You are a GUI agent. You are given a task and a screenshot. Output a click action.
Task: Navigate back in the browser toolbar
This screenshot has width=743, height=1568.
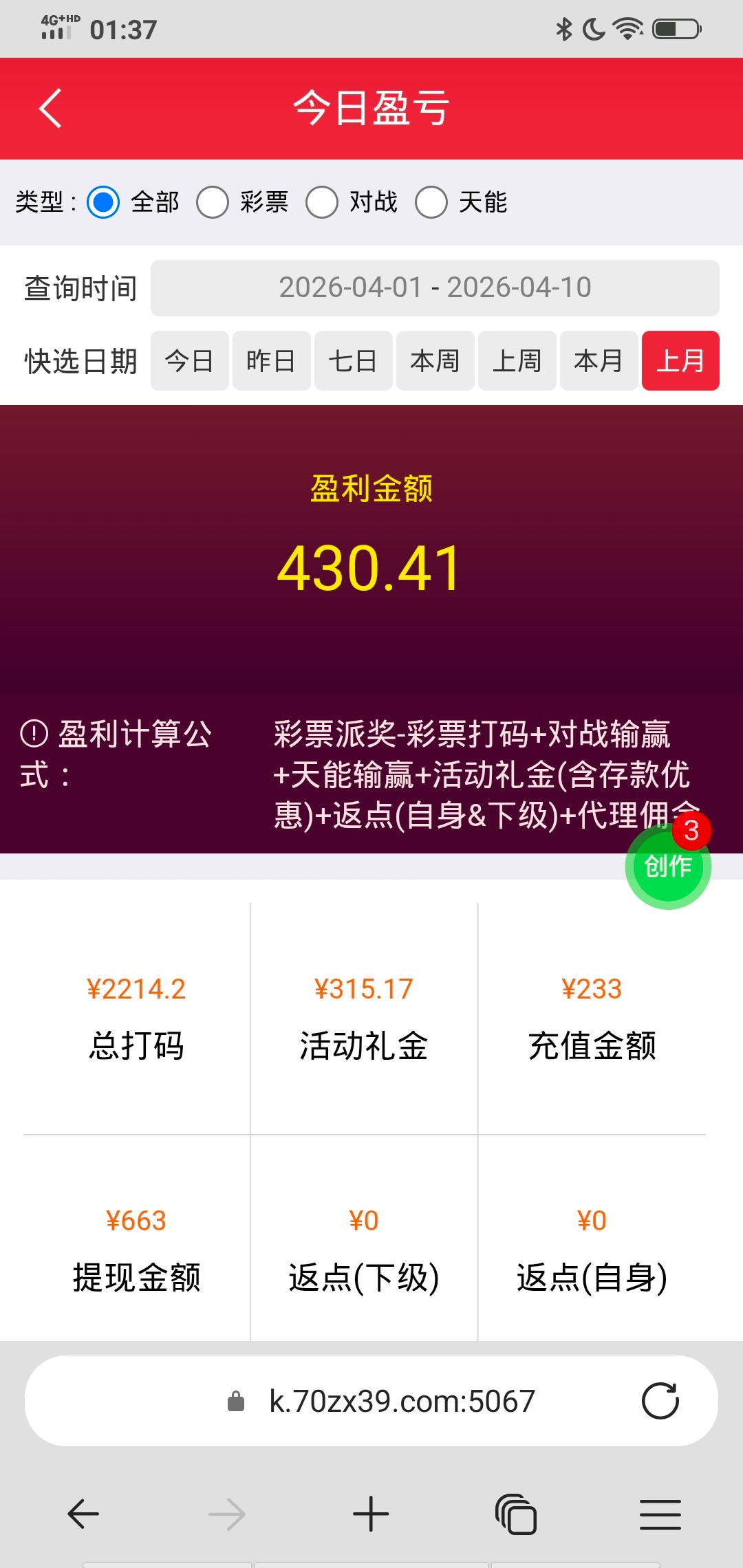(x=83, y=1514)
